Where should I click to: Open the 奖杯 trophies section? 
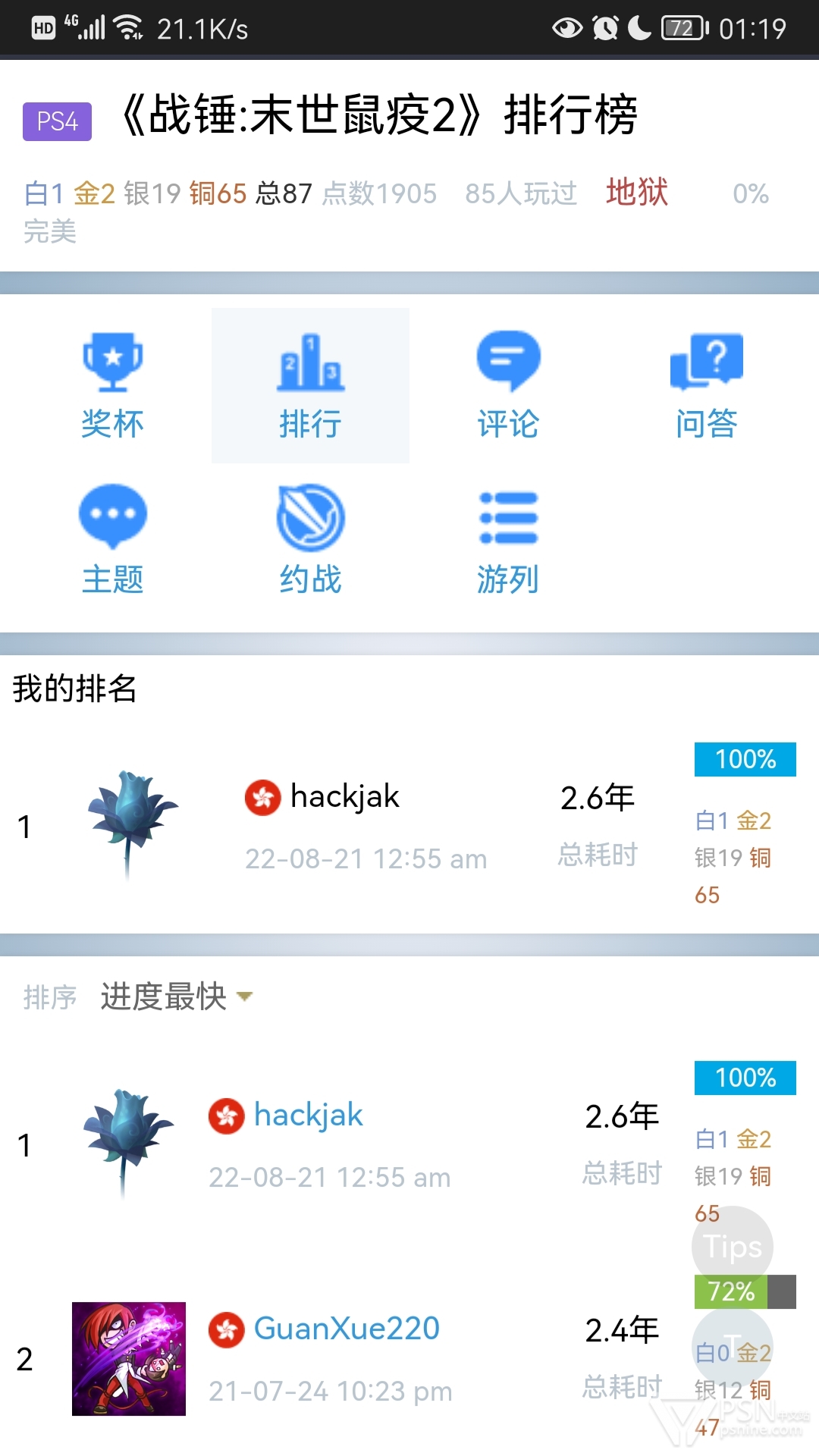tap(112, 385)
